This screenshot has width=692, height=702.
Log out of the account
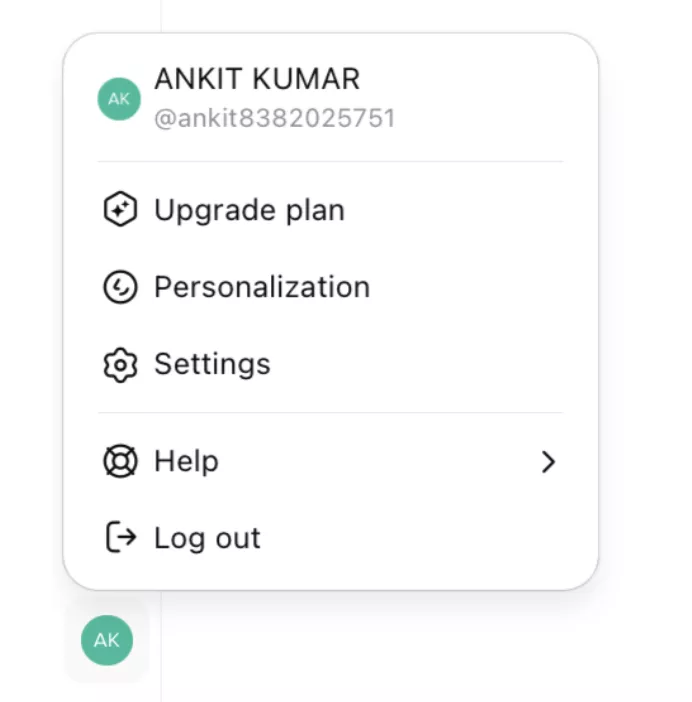point(206,538)
